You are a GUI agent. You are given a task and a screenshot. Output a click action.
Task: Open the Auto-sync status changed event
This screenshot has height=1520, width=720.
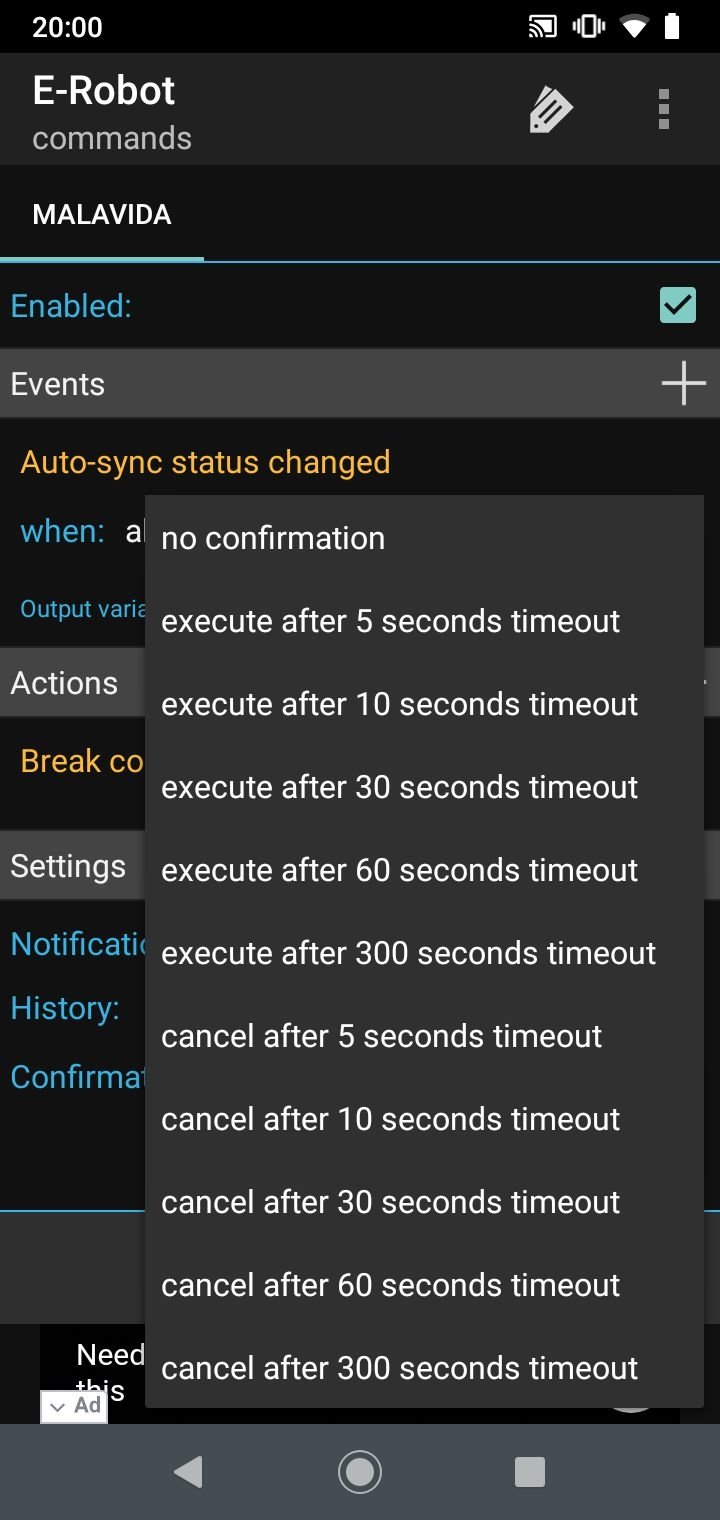pos(205,462)
